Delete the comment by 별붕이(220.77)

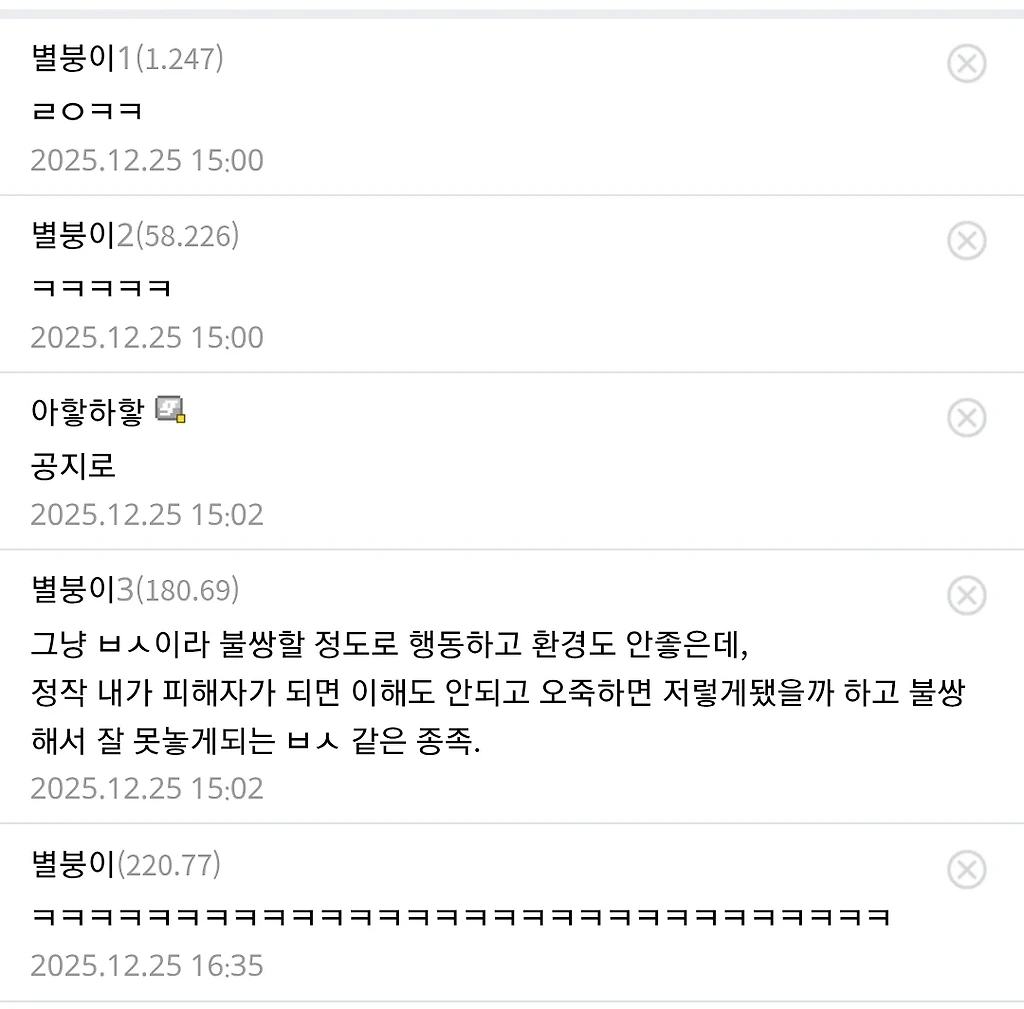tap(966, 870)
